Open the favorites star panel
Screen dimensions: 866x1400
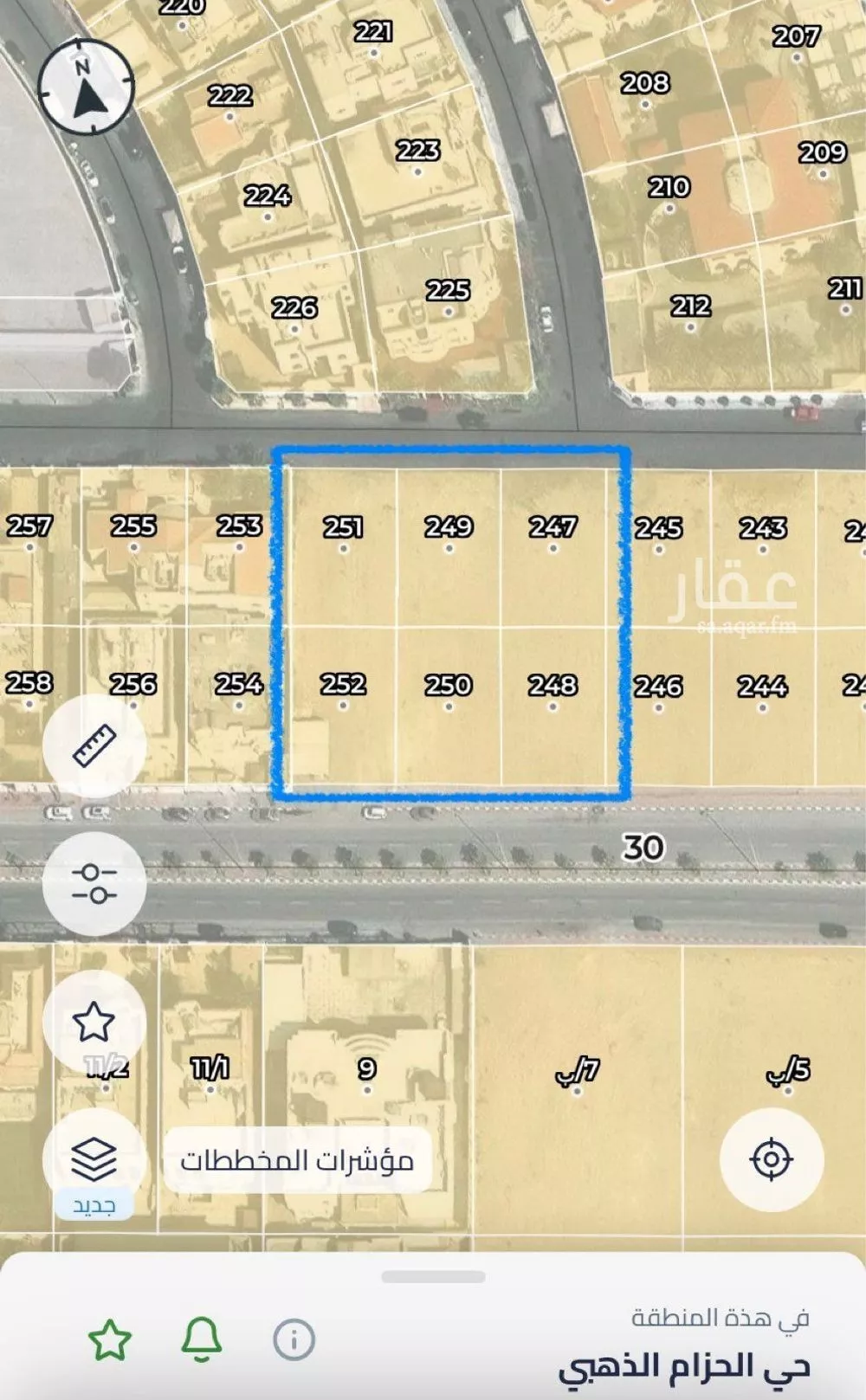coord(95,1023)
